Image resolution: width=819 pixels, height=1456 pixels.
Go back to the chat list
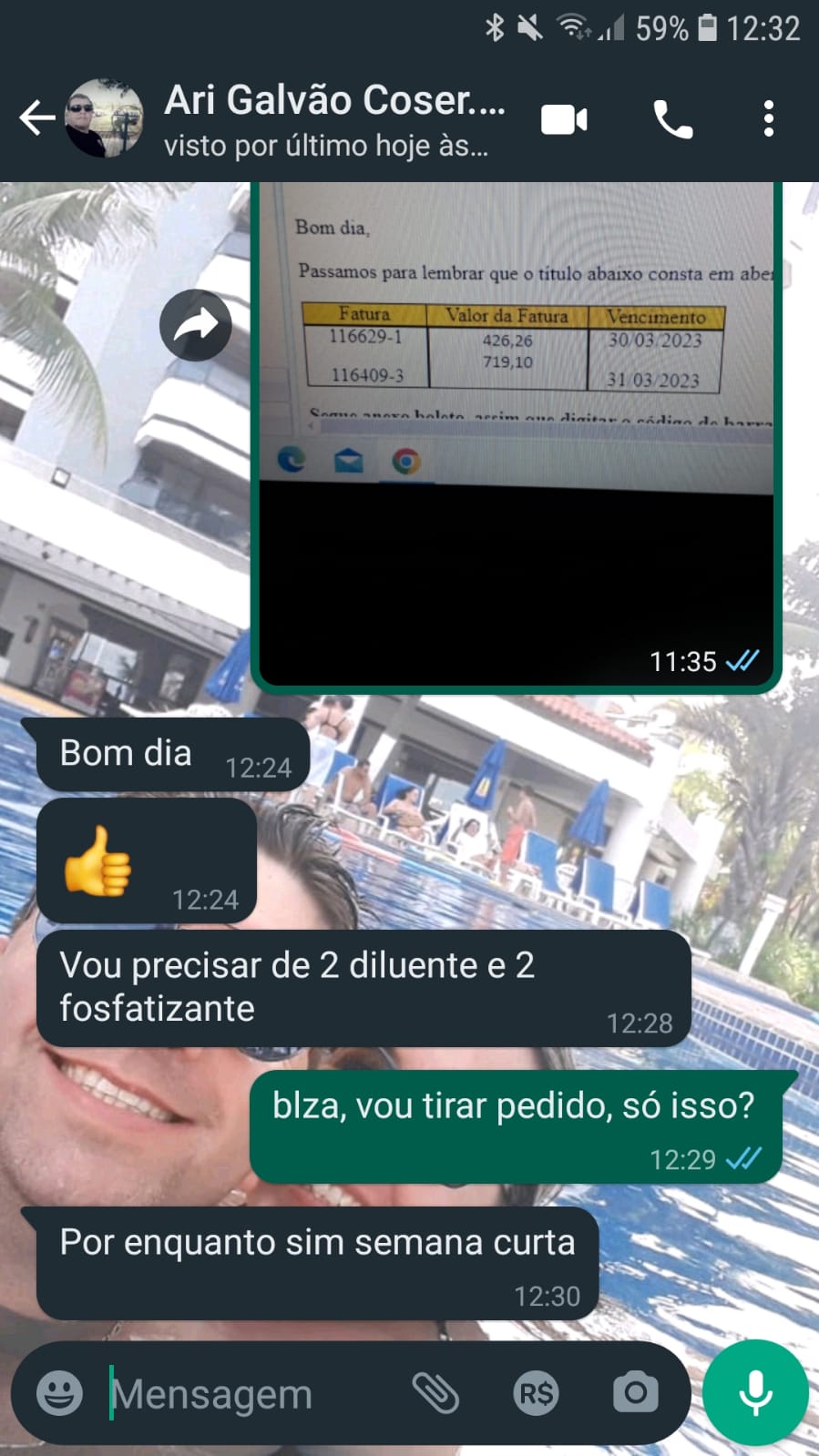tap(36, 118)
